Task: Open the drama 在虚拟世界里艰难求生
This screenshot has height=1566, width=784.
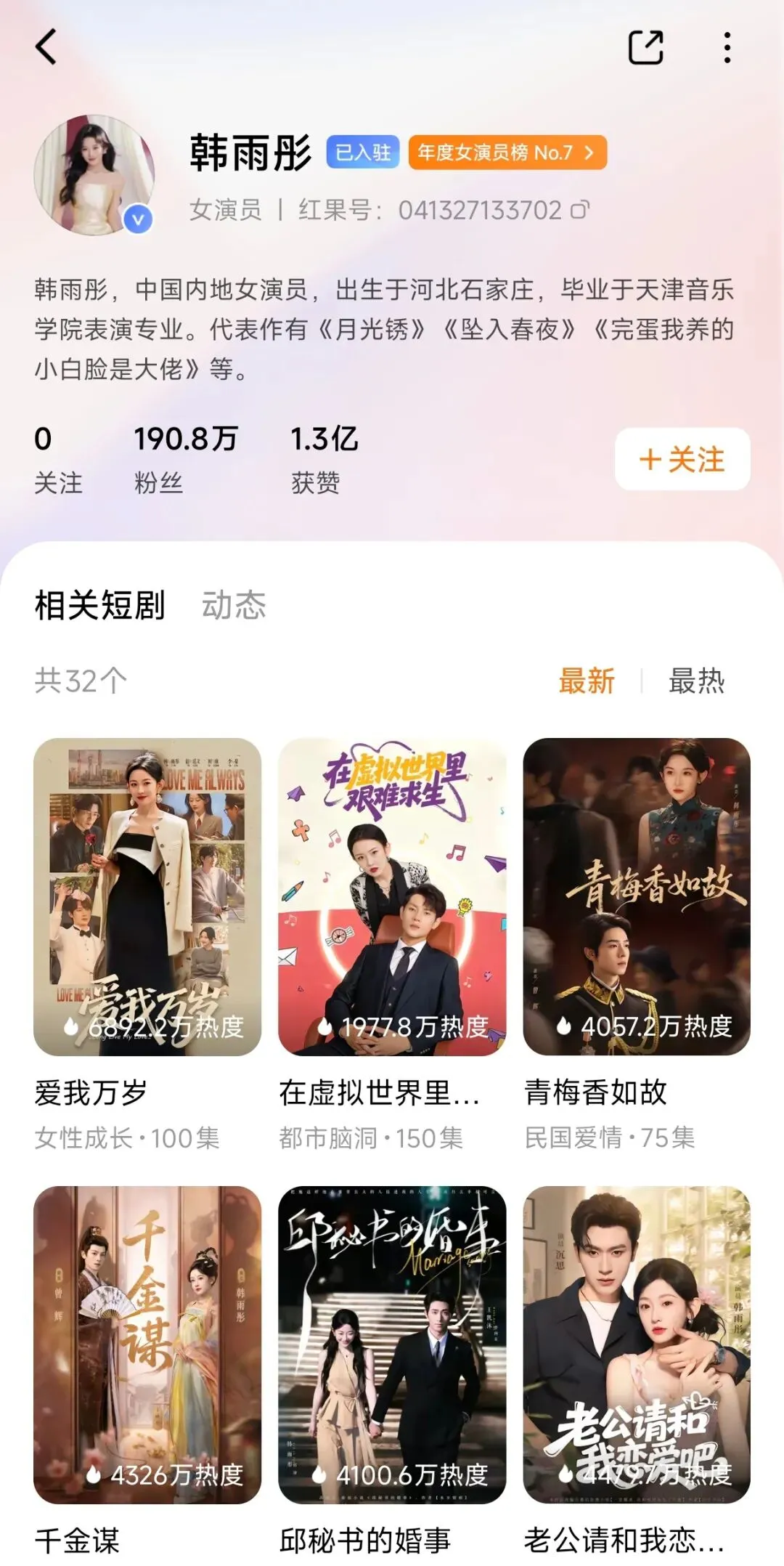Action: pos(392,896)
